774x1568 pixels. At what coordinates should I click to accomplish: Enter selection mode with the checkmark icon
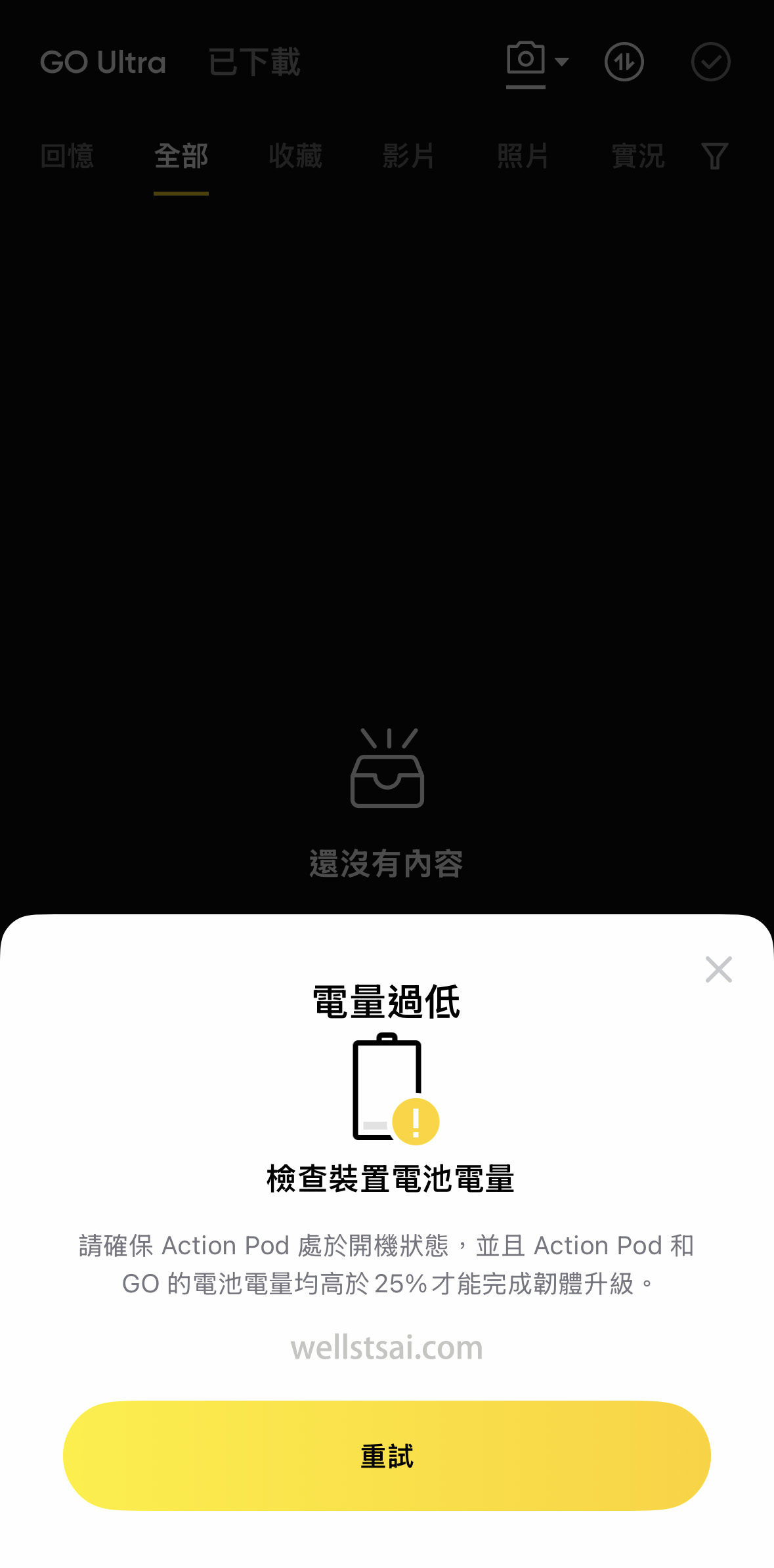pos(710,62)
